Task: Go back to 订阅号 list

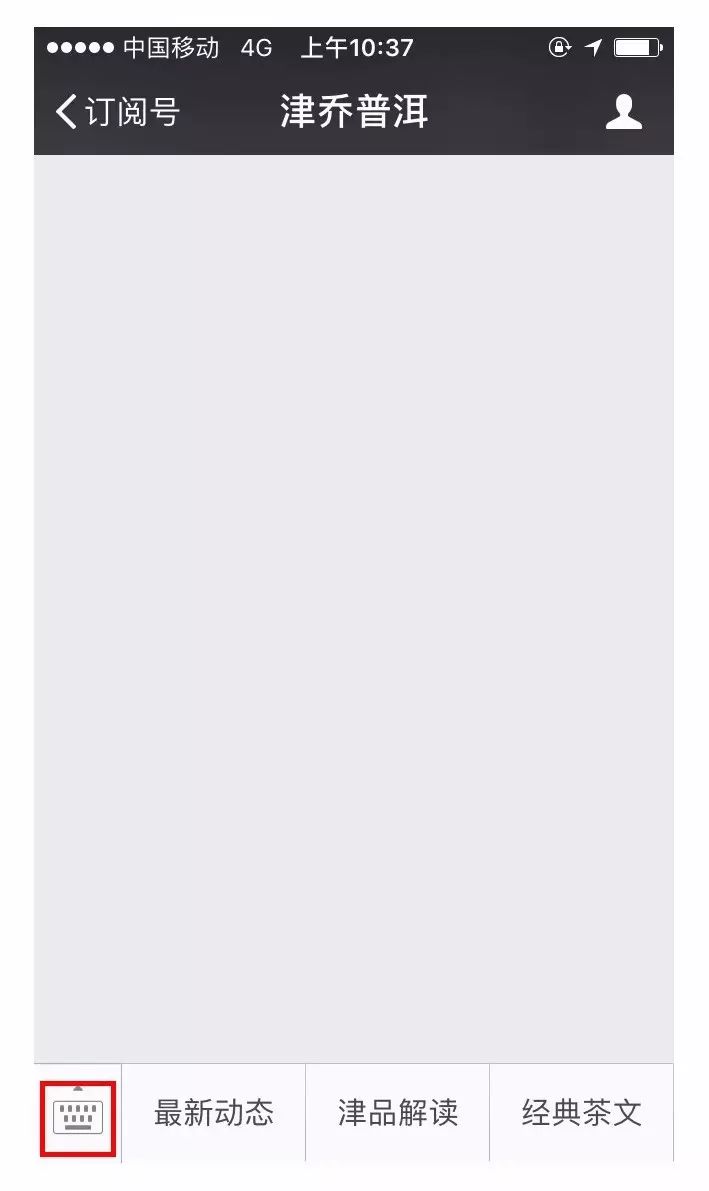Action: pyautogui.click(x=117, y=113)
